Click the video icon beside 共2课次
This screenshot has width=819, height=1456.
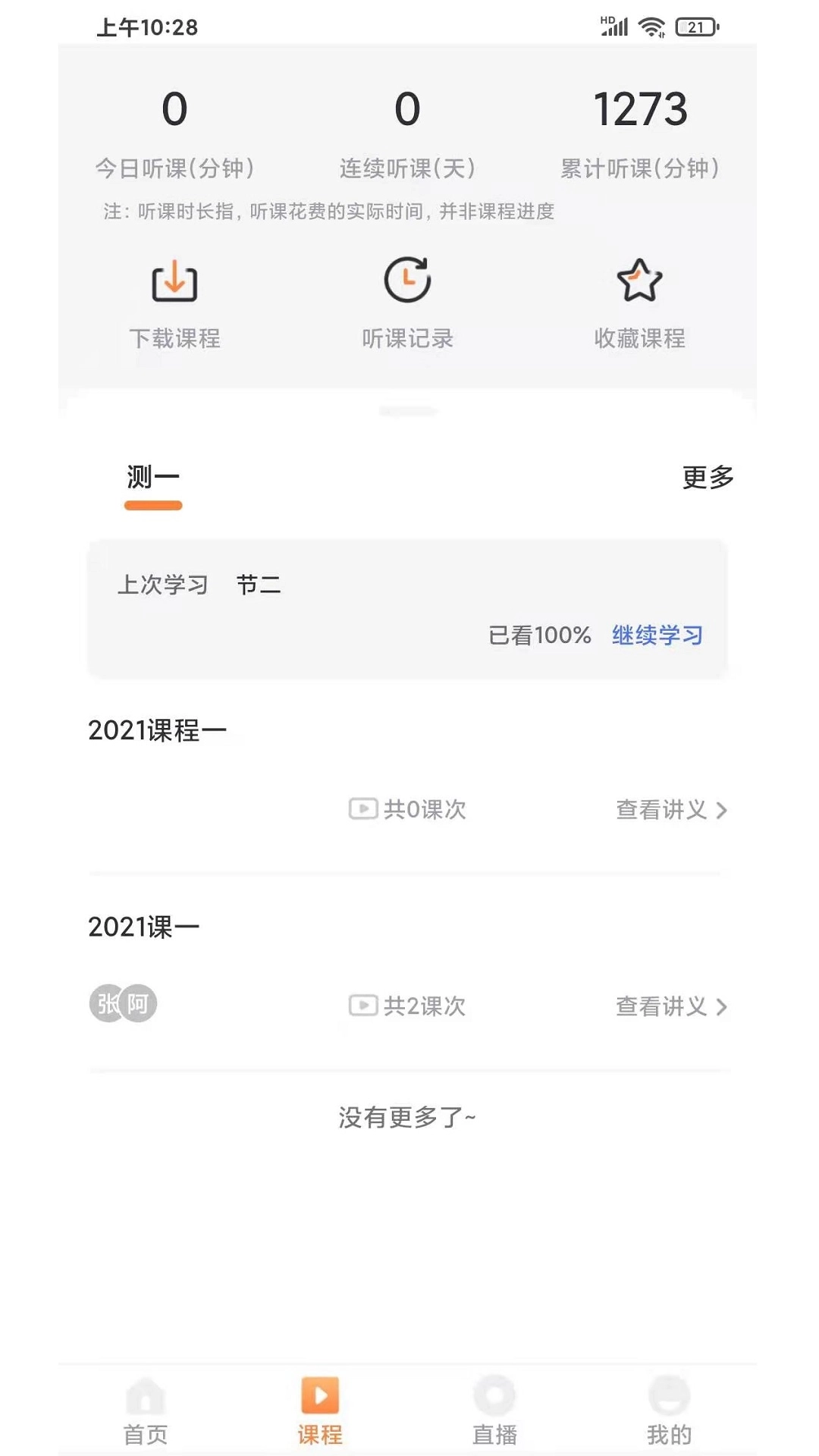[x=362, y=1006]
